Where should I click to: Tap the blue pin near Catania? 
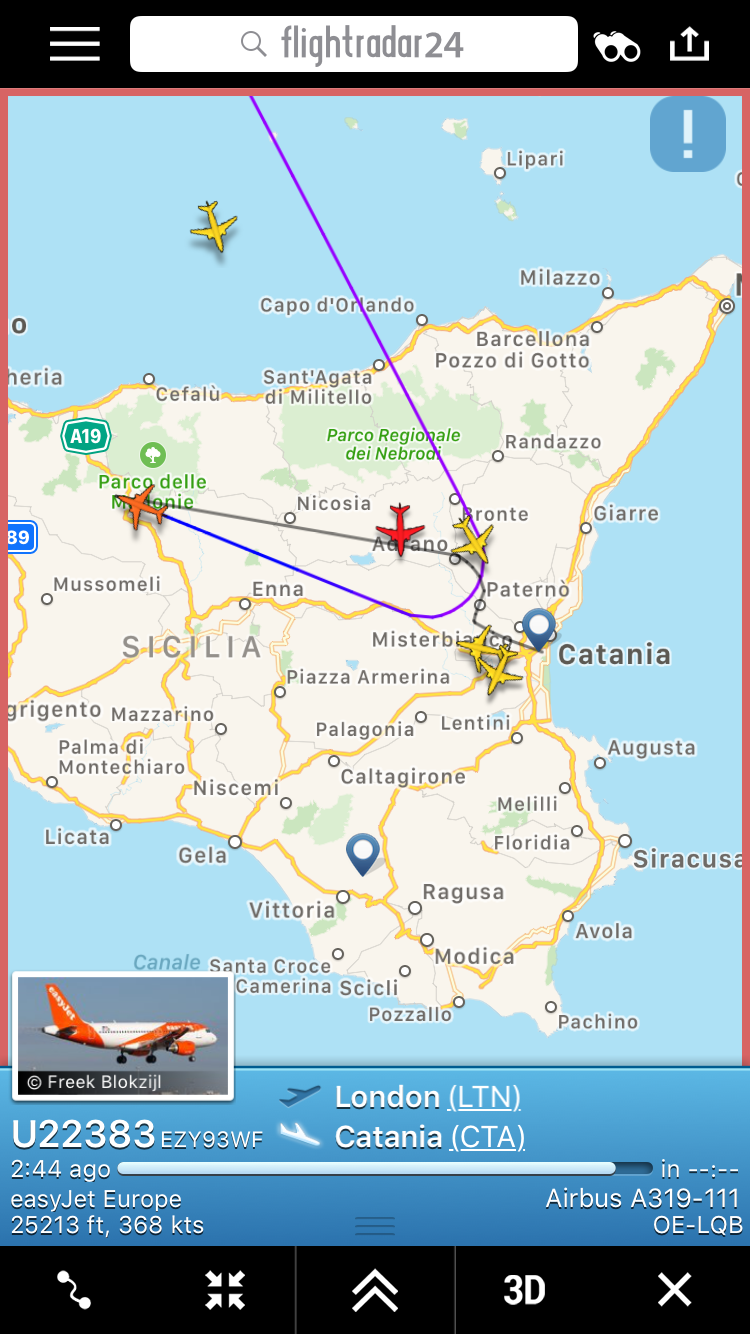[x=539, y=630]
